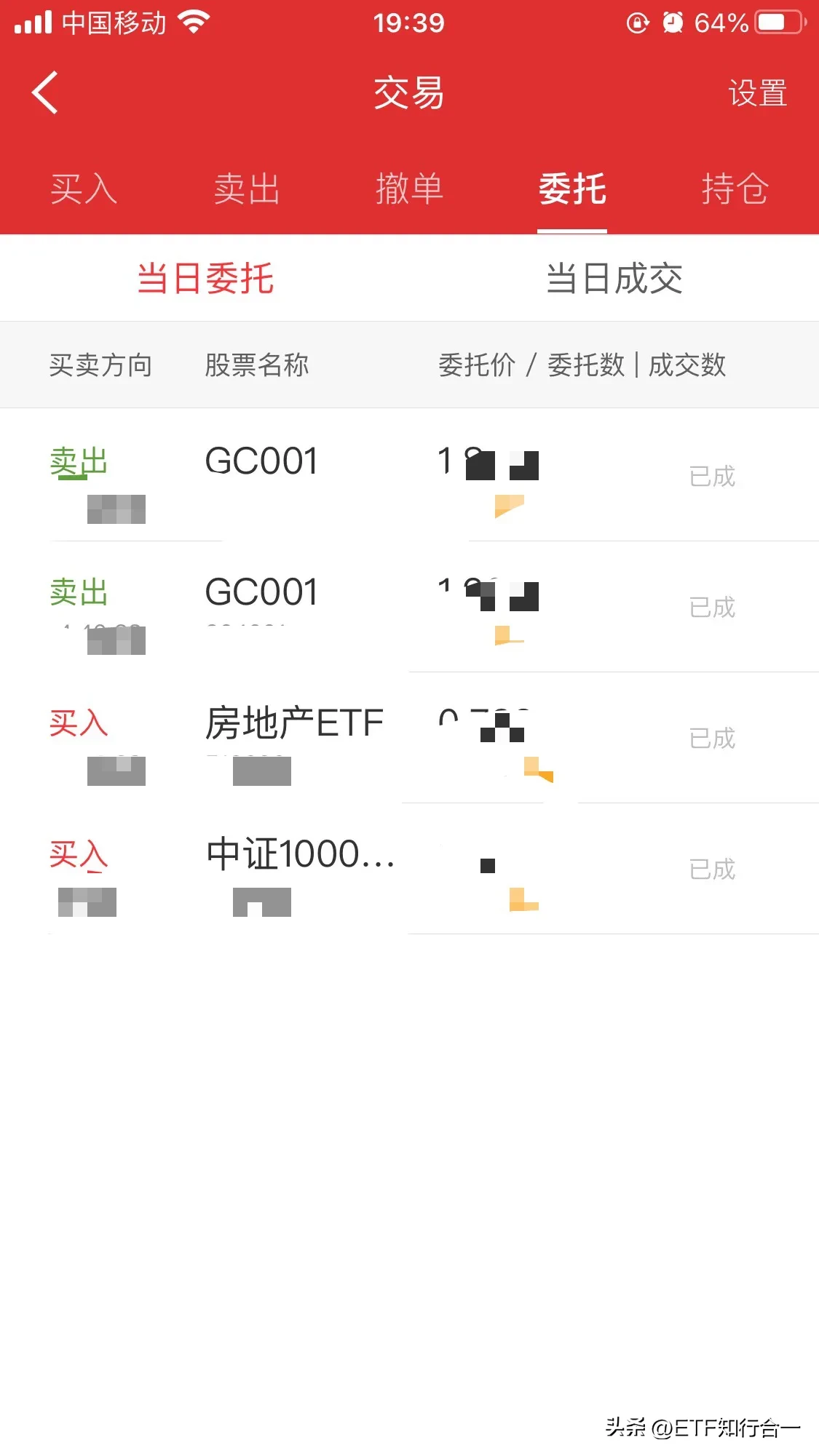This screenshot has width=819, height=1456.
Task: Switch to the 持仓 tab
Action: pyautogui.click(x=735, y=189)
